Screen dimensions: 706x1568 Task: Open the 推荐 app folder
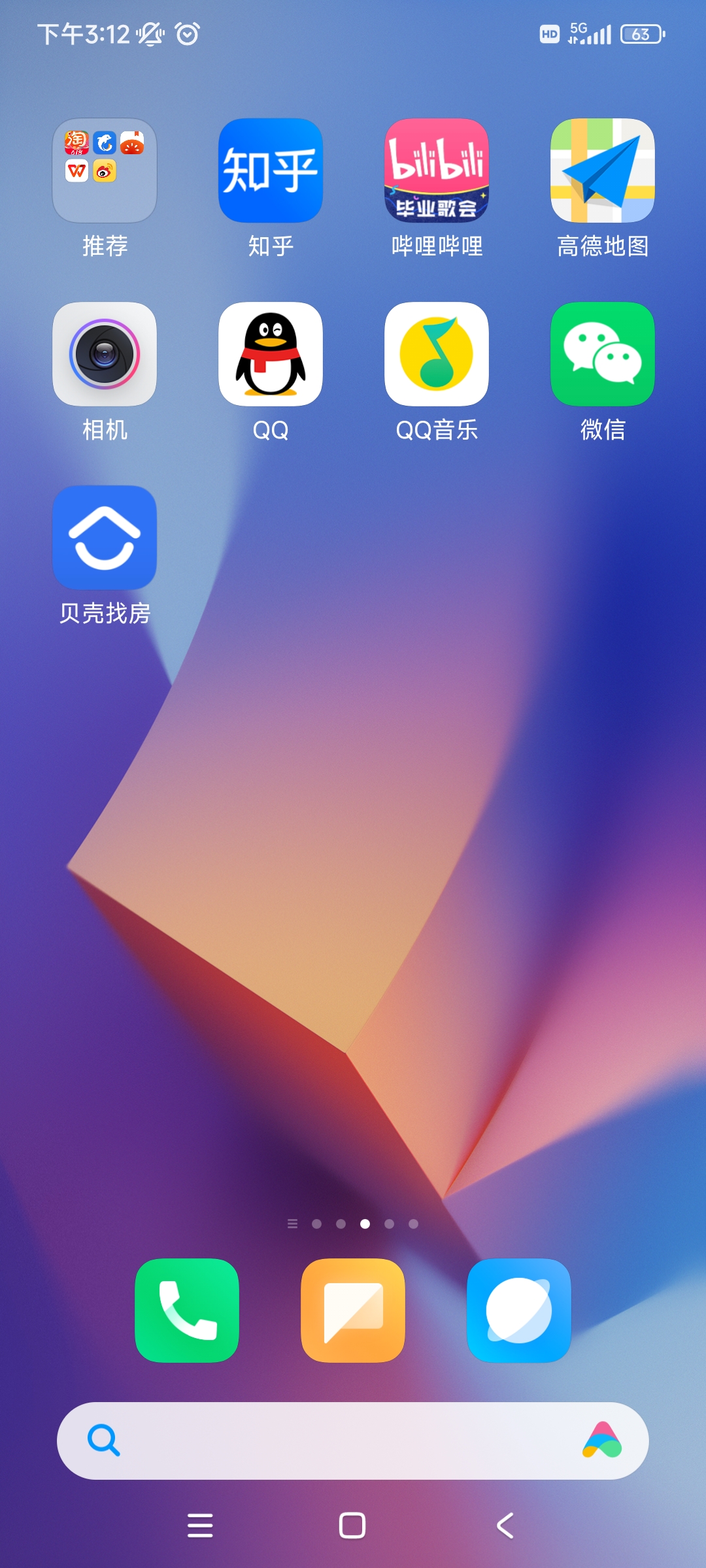[x=105, y=171]
